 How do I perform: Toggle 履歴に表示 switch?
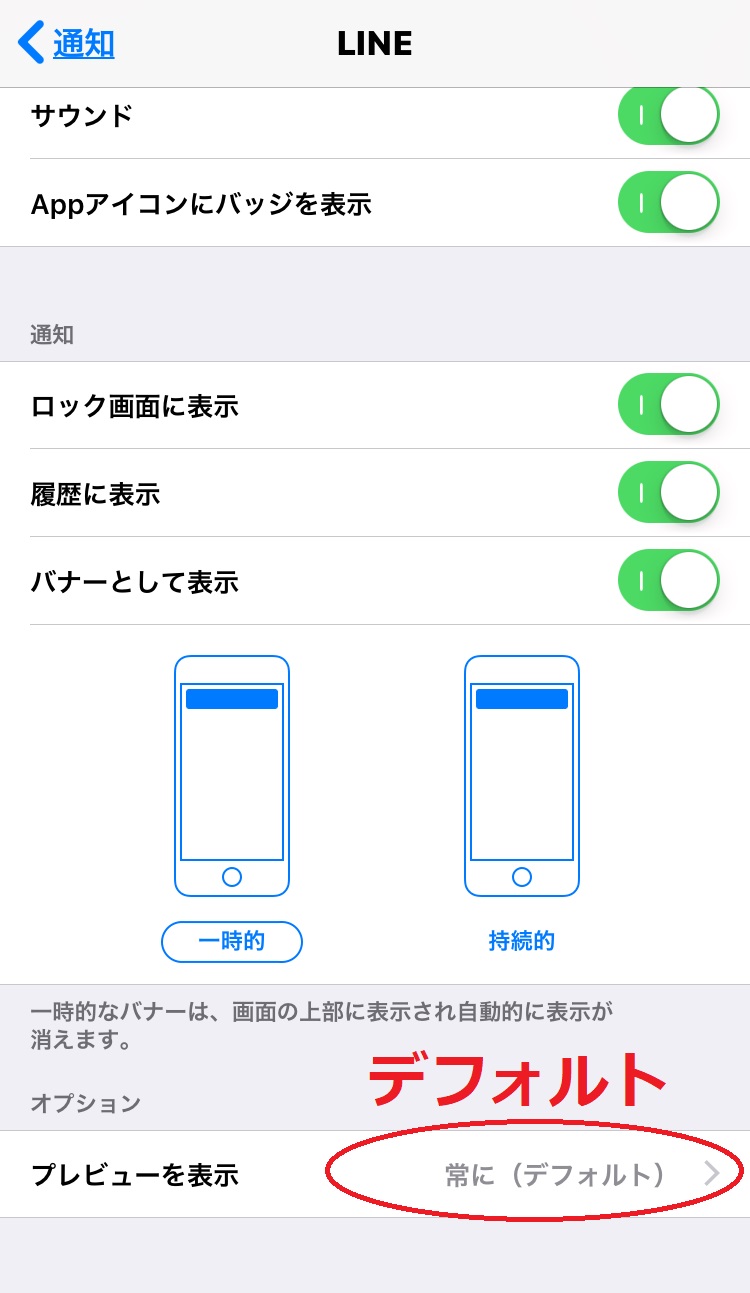point(669,492)
